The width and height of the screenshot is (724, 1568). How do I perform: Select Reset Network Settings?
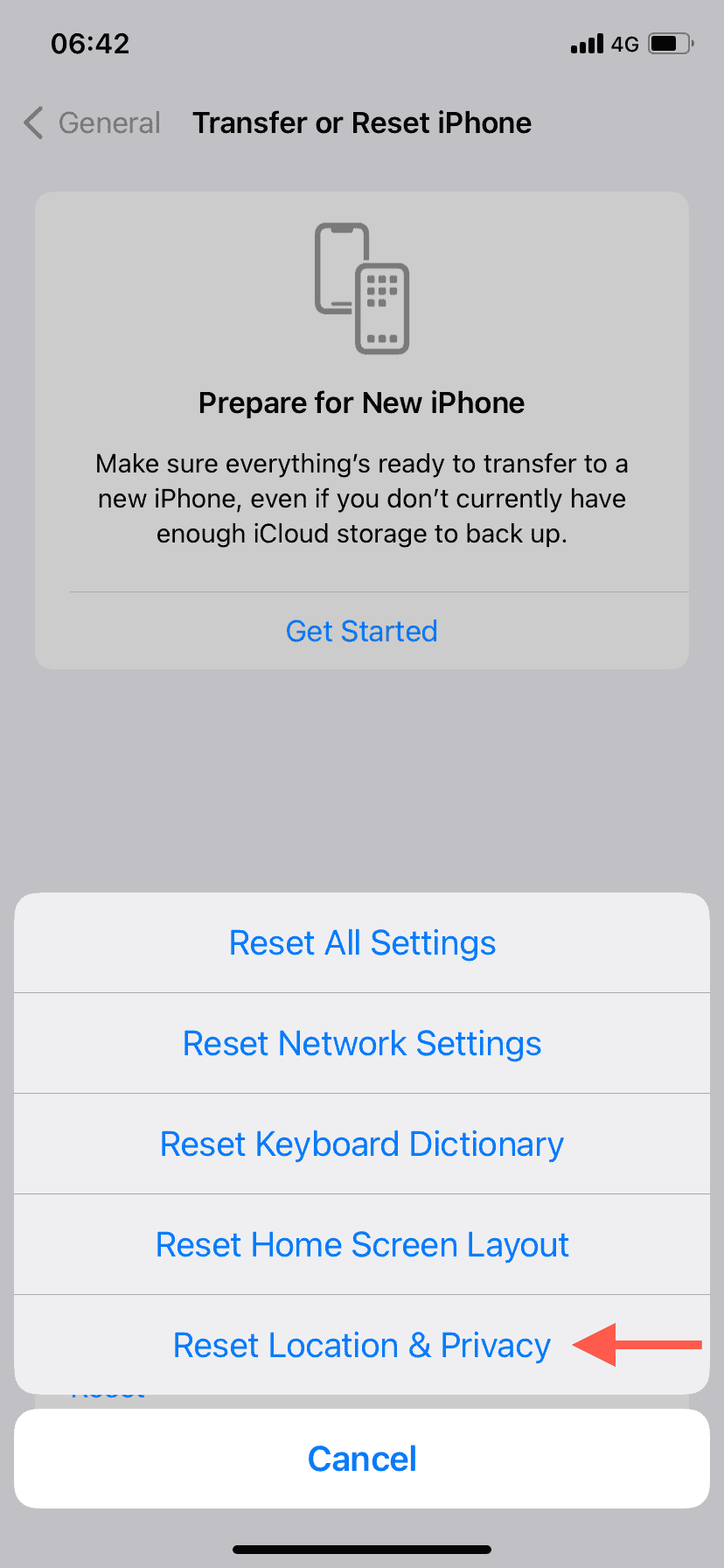[362, 1044]
